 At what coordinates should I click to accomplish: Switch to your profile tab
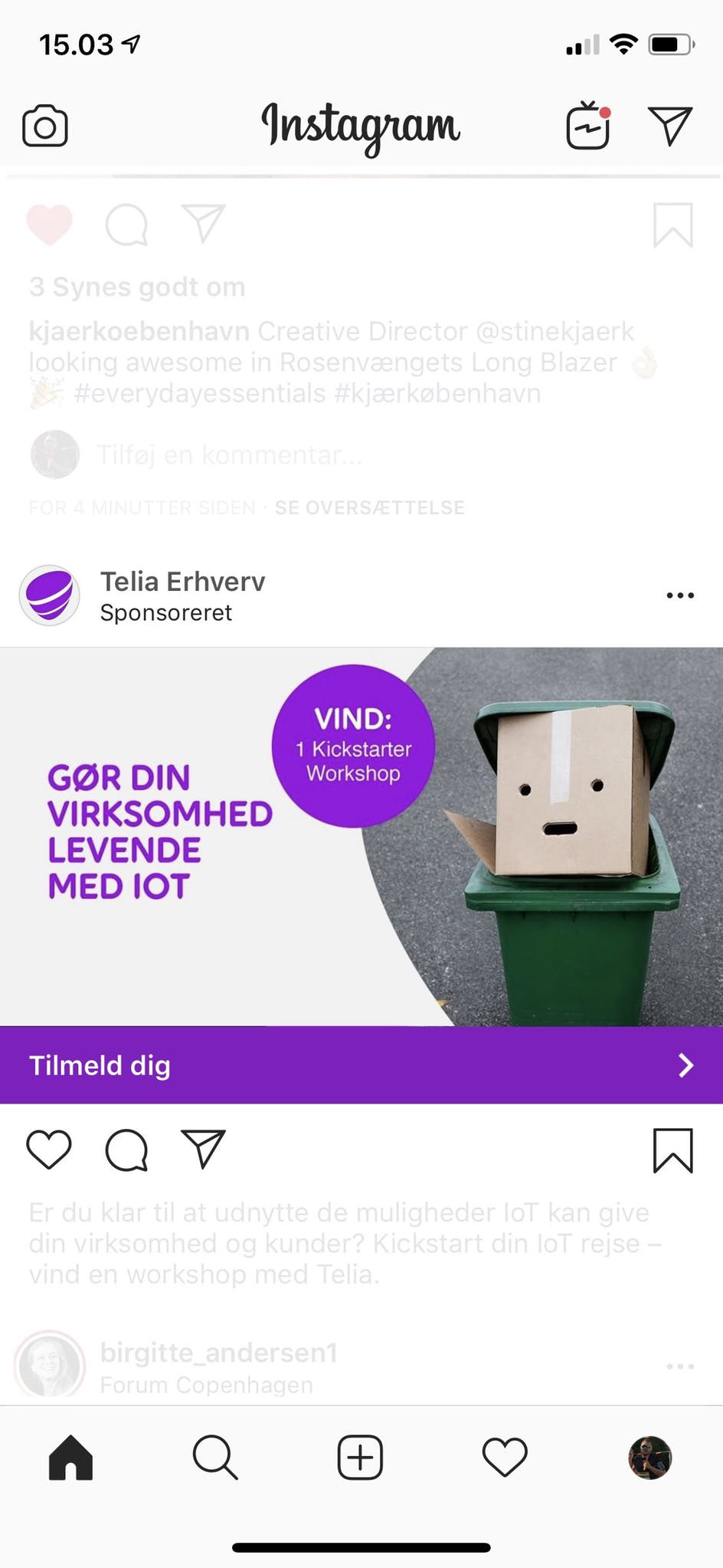pyautogui.click(x=649, y=1457)
